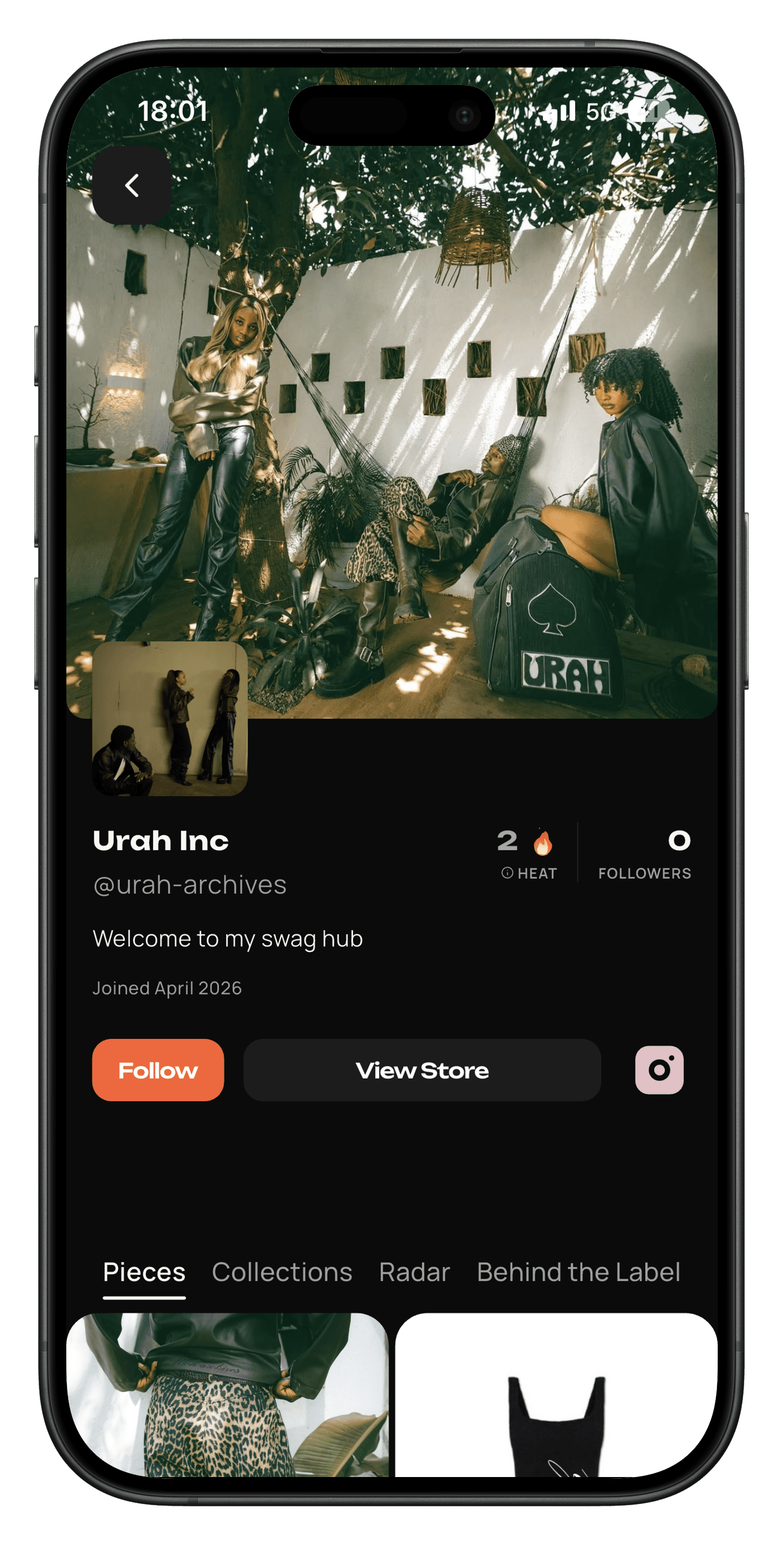Viewport: 784px width, 1545px height.
Task: Switch to the Collections tab
Action: coord(282,1272)
